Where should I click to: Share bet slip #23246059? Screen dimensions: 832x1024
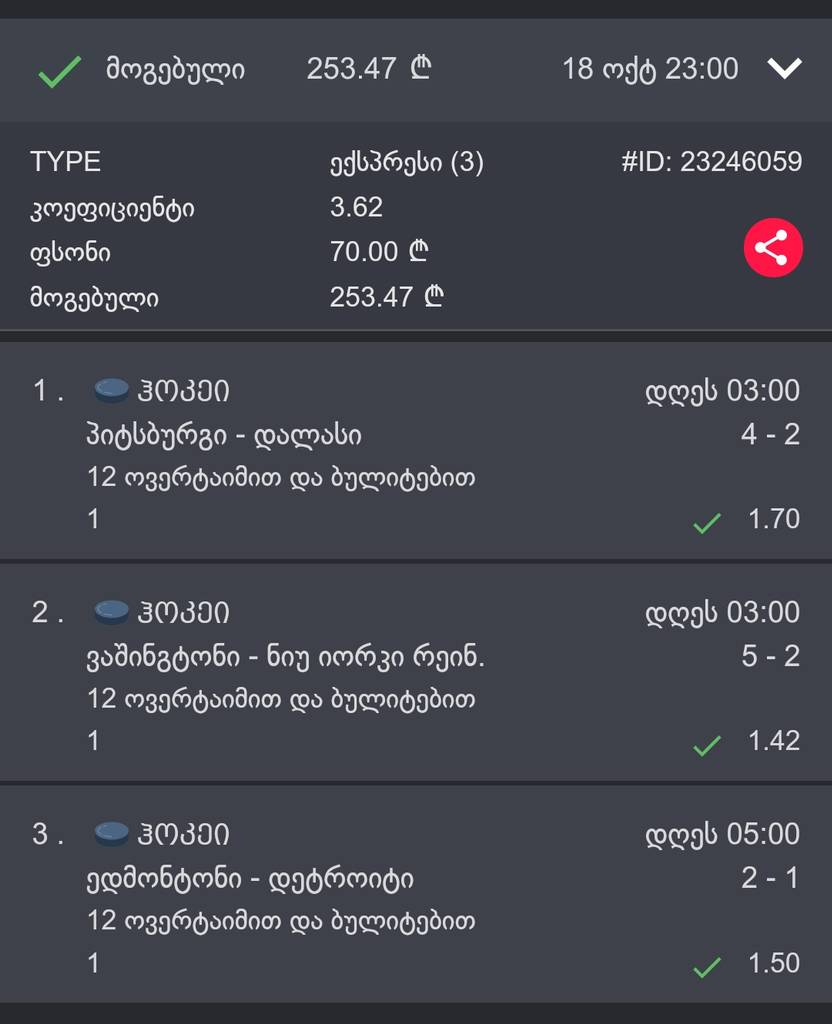point(772,248)
